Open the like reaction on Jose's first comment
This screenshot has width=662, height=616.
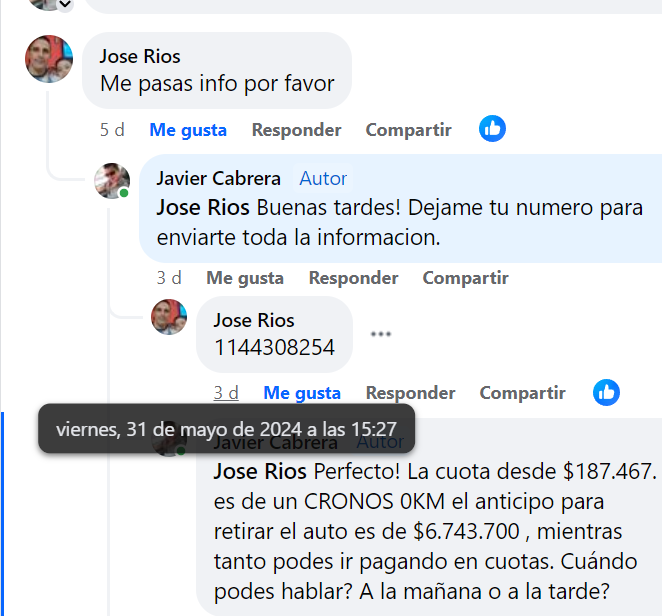[x=492, y=129]
